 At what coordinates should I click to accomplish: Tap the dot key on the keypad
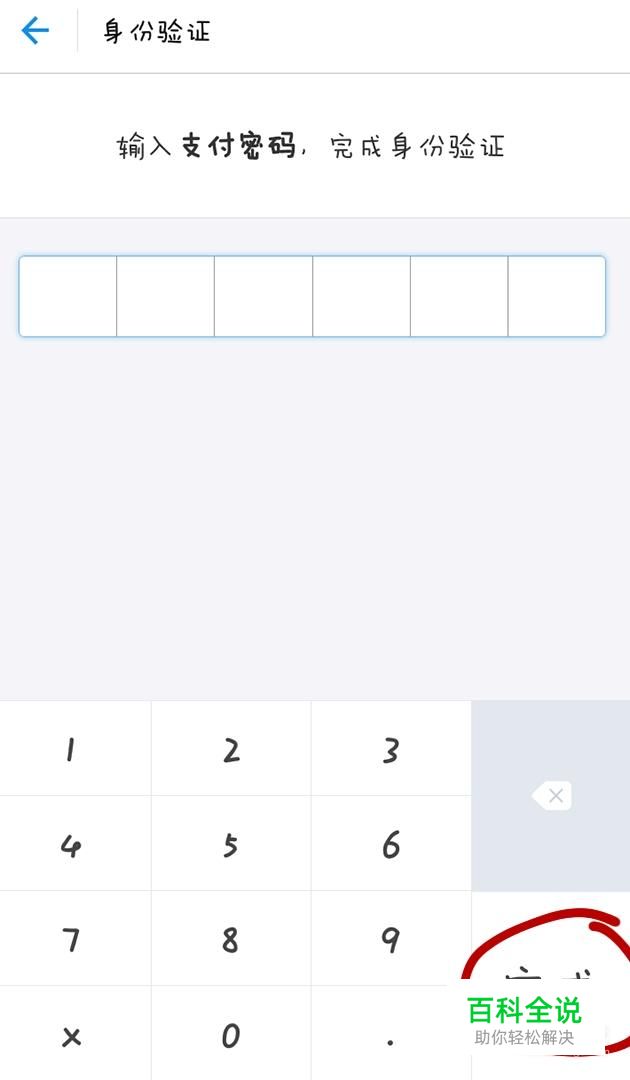[391, 1034]
